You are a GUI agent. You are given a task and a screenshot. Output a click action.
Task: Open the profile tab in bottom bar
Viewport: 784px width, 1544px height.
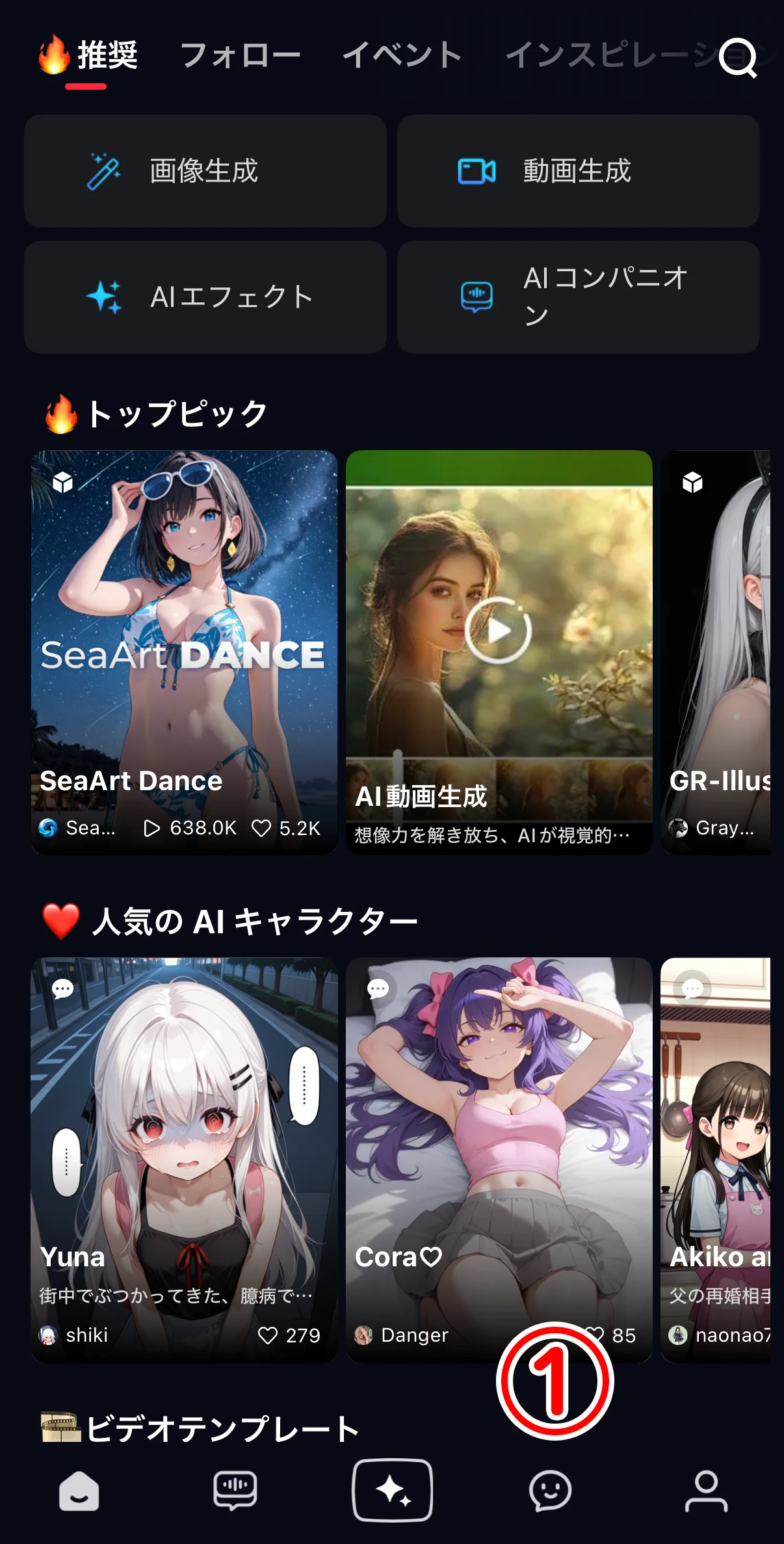click(706, 1491)
